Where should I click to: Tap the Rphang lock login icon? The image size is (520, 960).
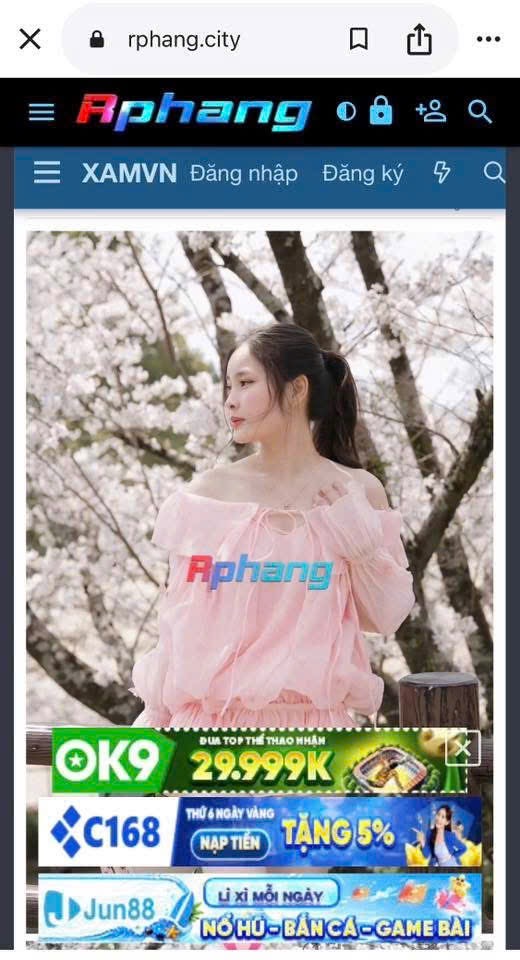coord(380,111)
